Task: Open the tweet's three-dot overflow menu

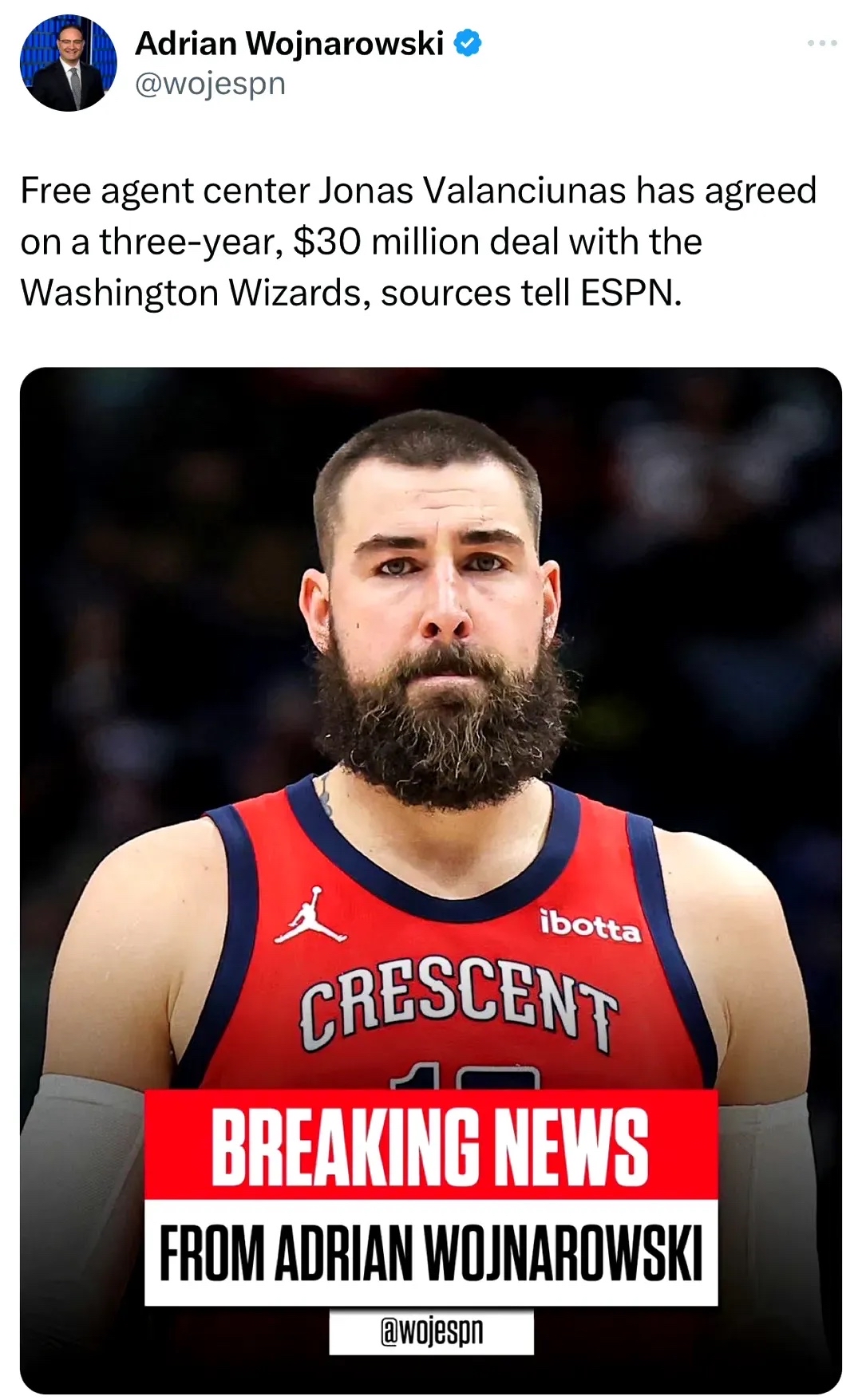Action: 822,43
